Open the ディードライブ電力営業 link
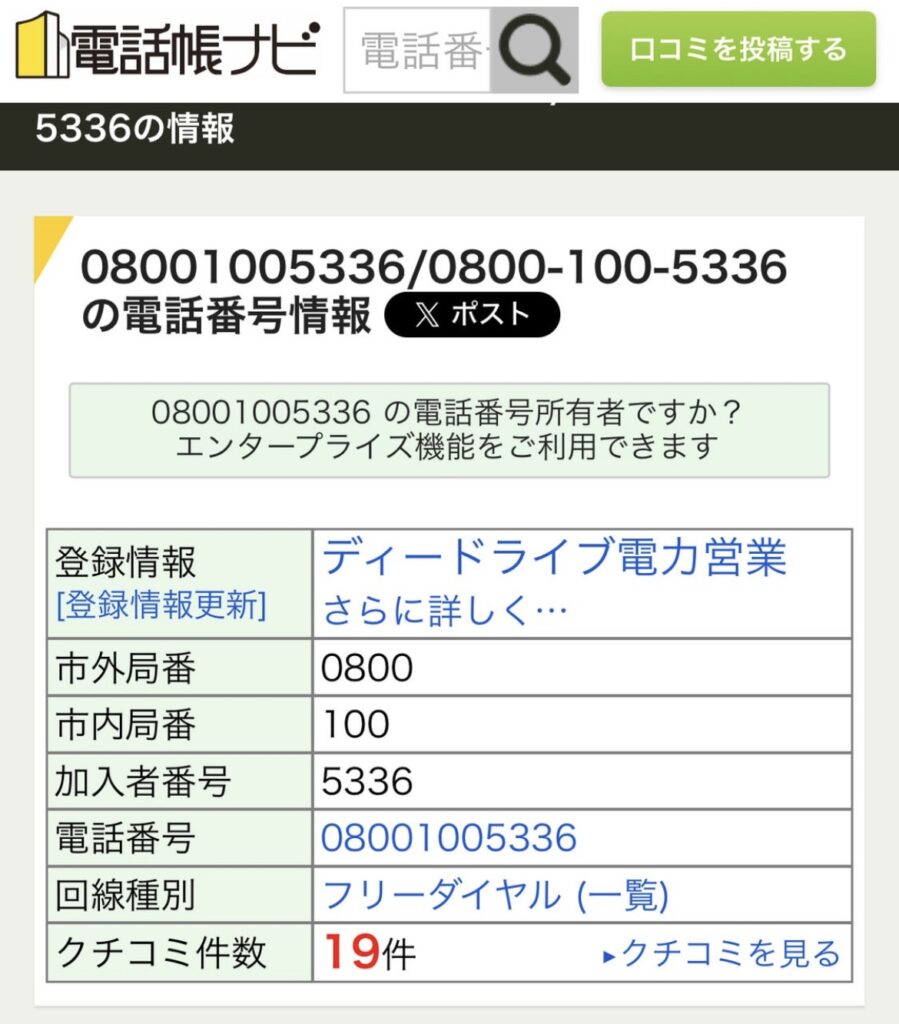The height and width of the screenshot is (1024, 899). tap(554, 558)
